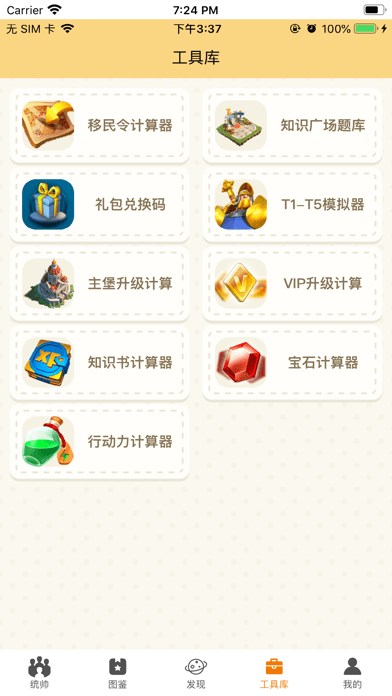Open the 我的 profile tab

tap(352, 672)
